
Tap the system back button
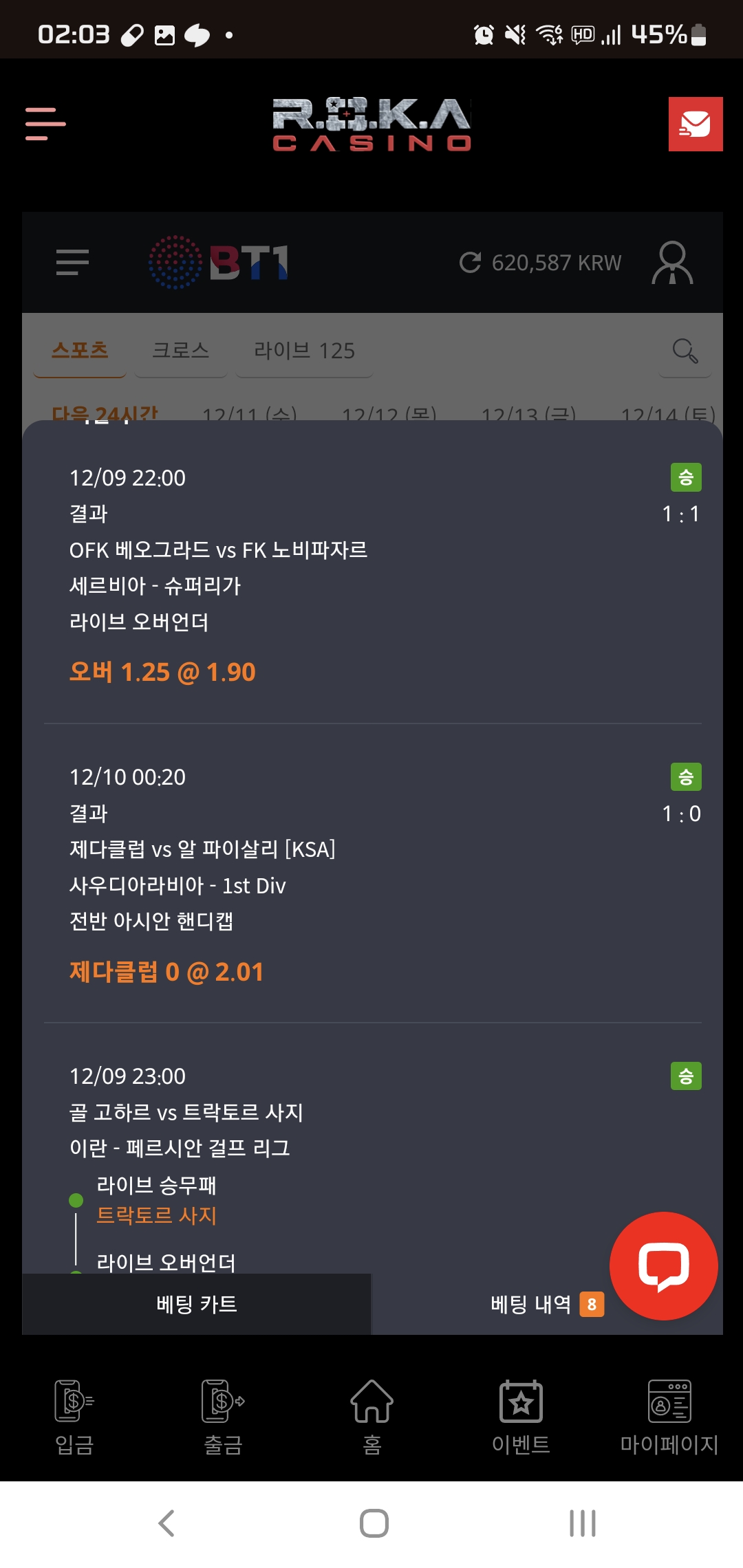coord(166,1523)
